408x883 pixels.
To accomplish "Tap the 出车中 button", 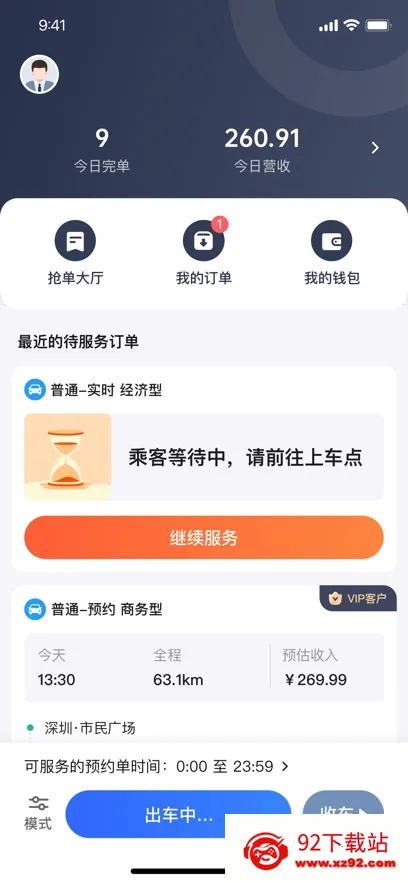I will point(178,814).
